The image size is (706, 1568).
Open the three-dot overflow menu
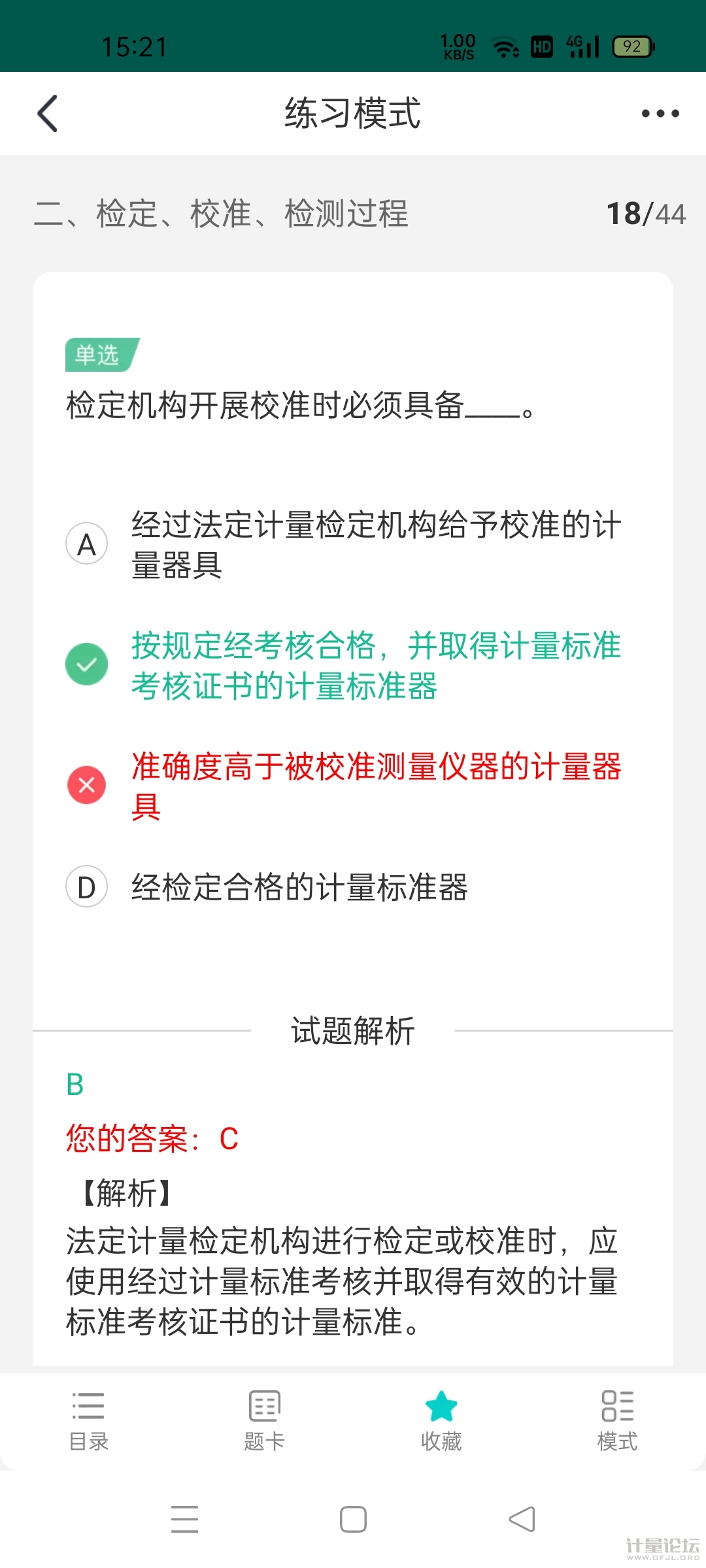(660, 114)
